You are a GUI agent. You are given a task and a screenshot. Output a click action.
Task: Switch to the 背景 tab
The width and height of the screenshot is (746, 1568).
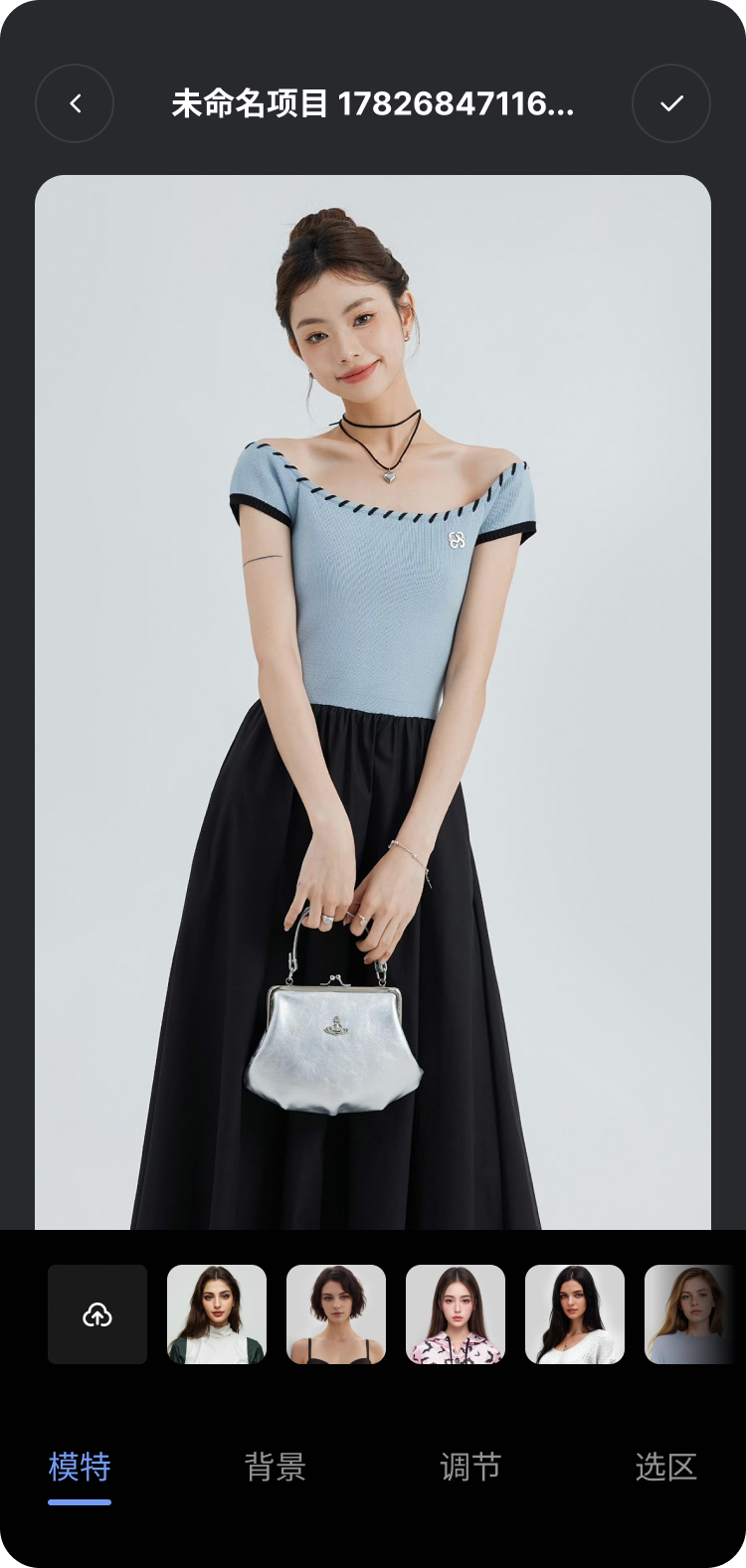[276, 1467]
